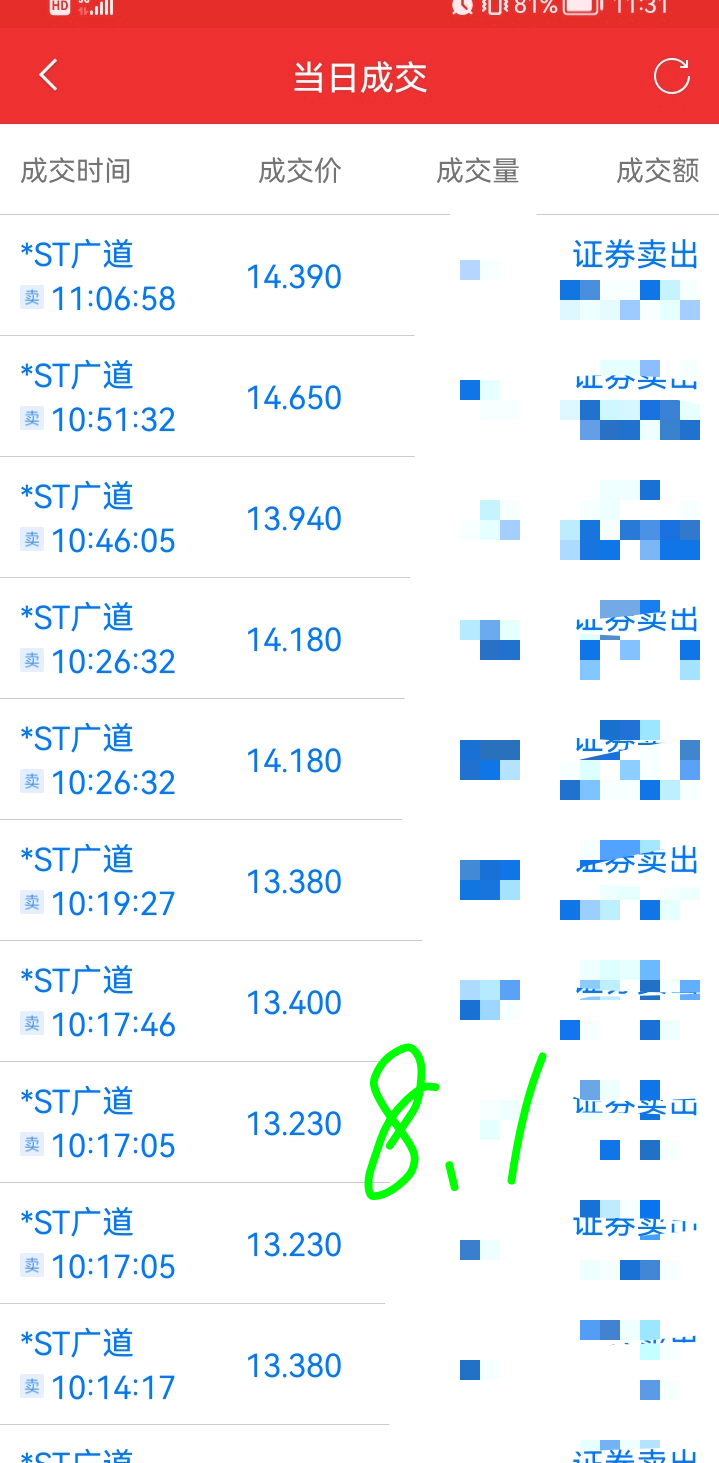
Task: Open the trade record at 10:17:46
Action: (359, 1001)
